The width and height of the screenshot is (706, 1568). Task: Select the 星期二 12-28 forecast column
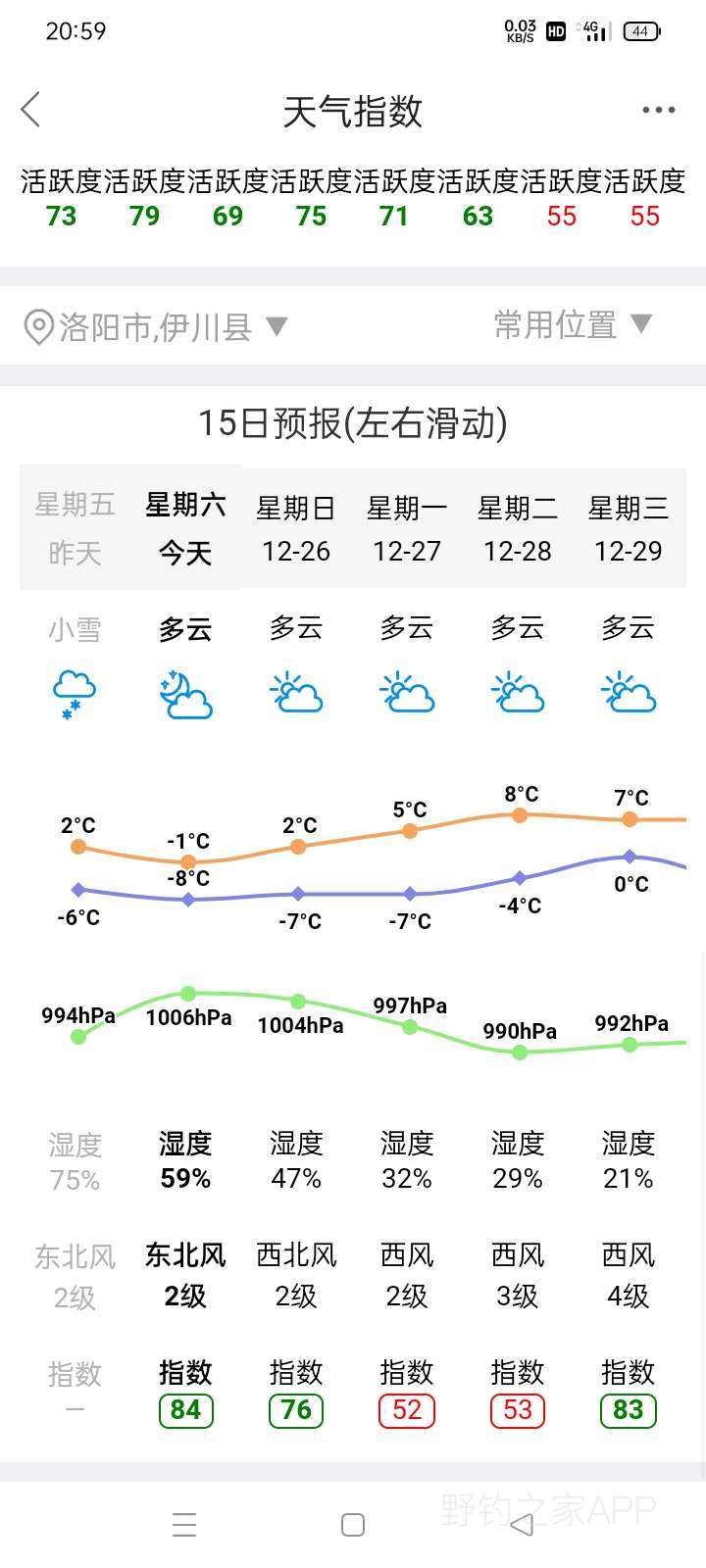pyautogui.click(x=518, y=528)
